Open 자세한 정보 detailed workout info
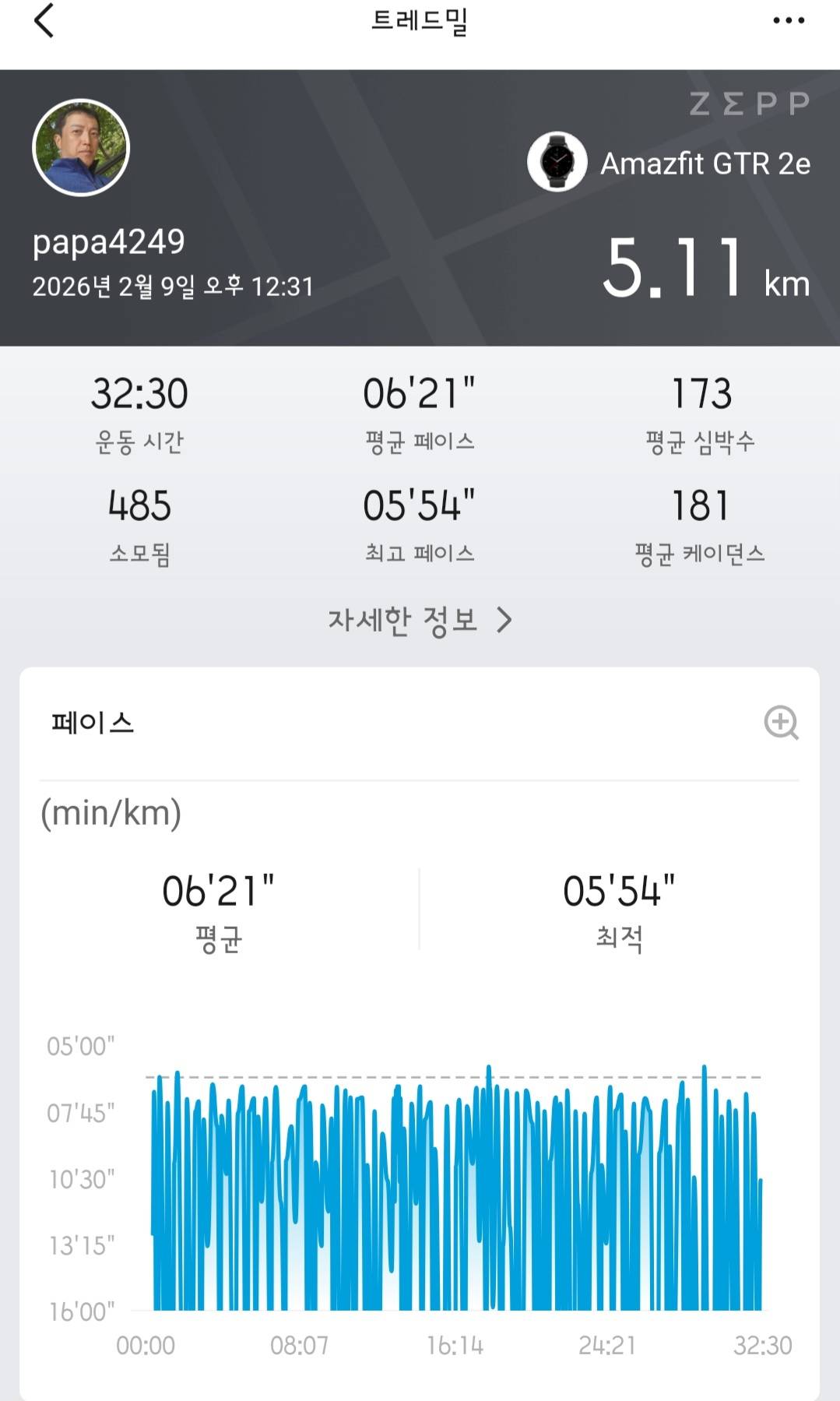840x1401 pixels. click(x=405, y=621)
